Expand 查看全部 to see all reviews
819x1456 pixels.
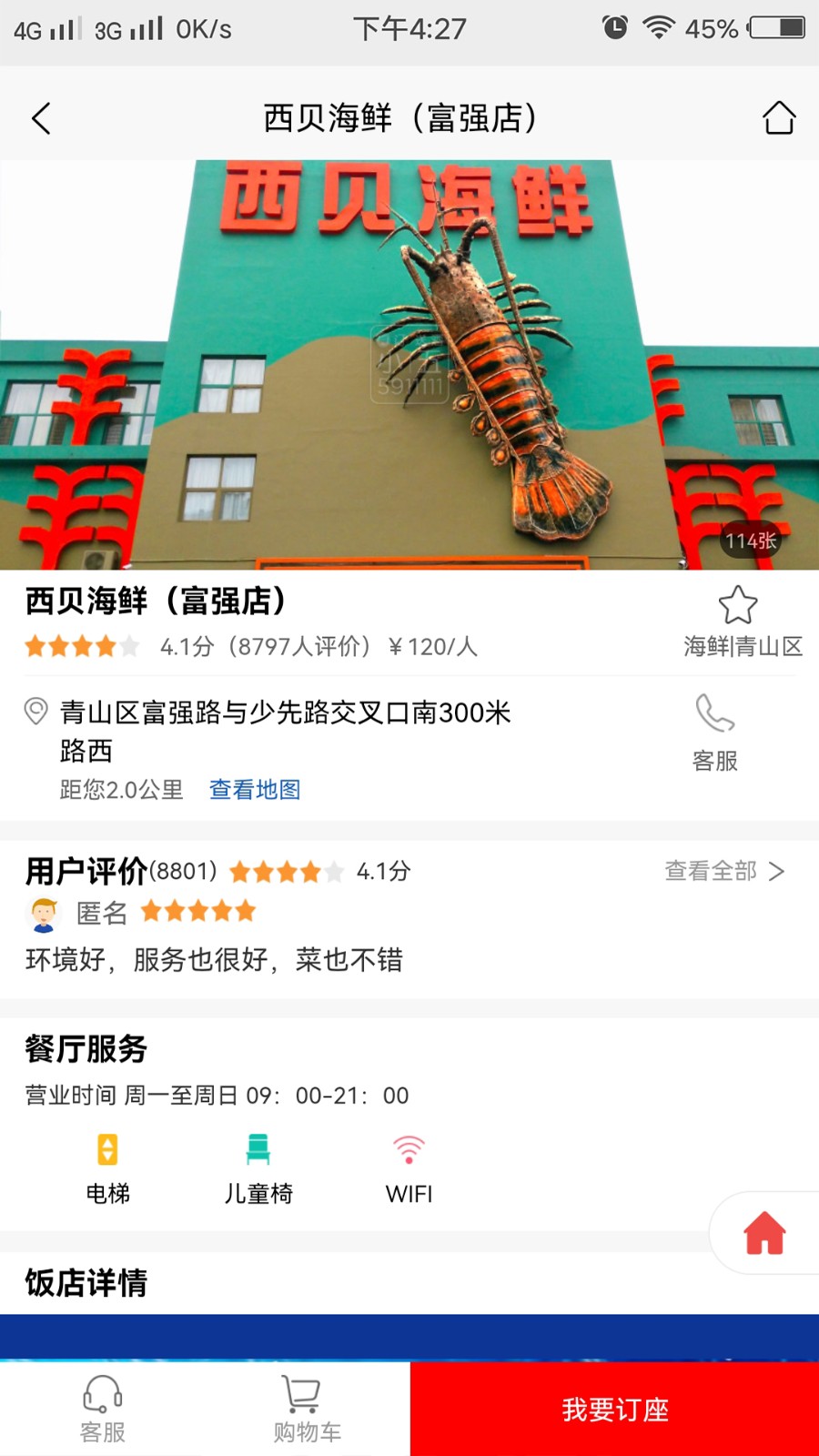(x=711, y=871)
